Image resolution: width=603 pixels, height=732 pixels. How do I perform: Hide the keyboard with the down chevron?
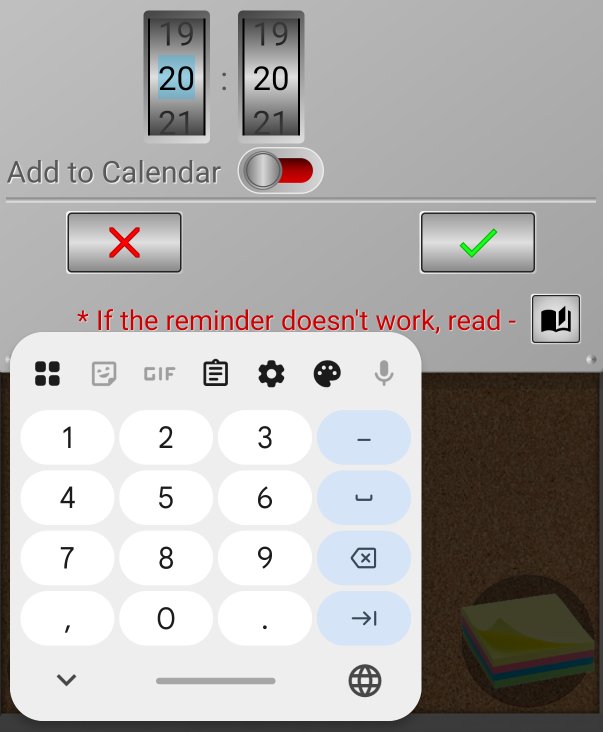[x=66, y=680]
